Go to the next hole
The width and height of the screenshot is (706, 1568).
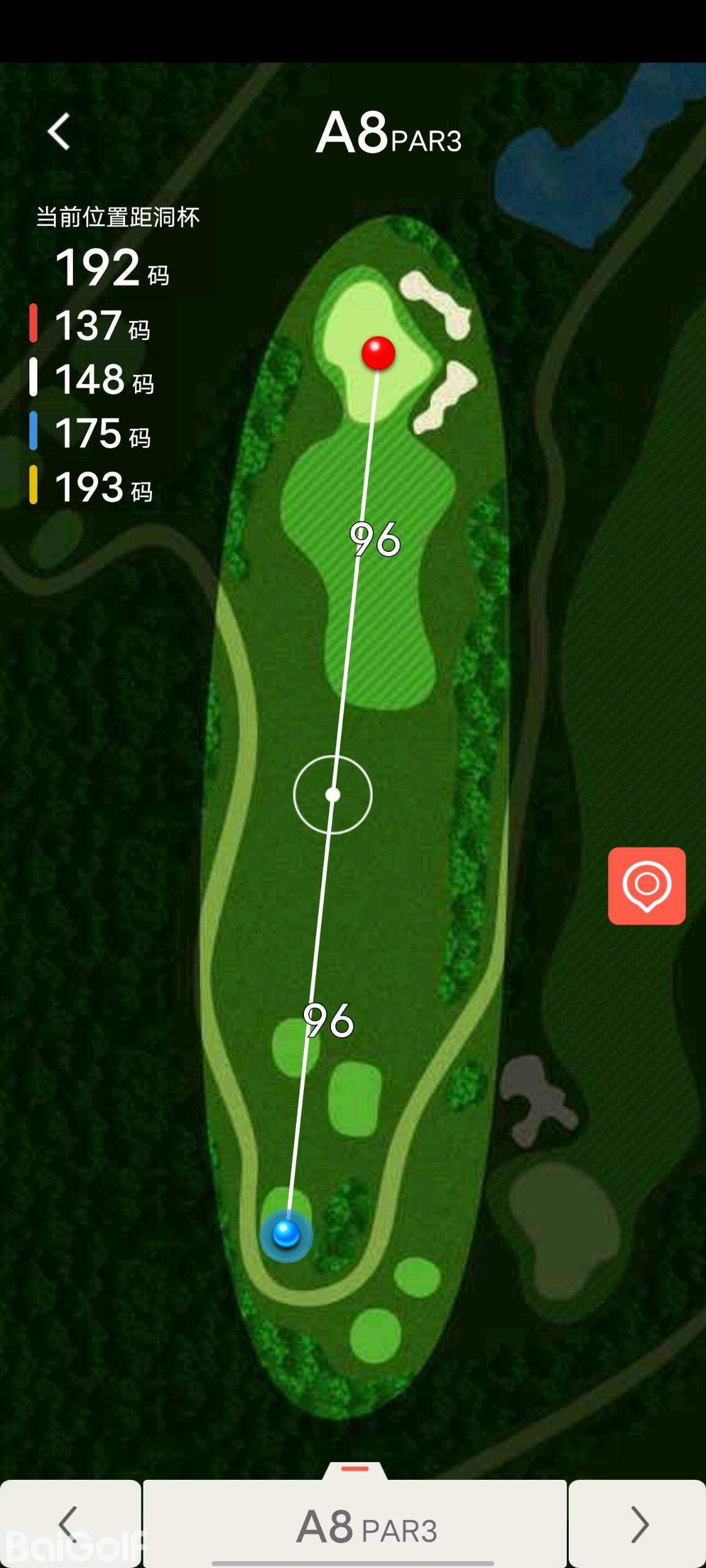637,1523
